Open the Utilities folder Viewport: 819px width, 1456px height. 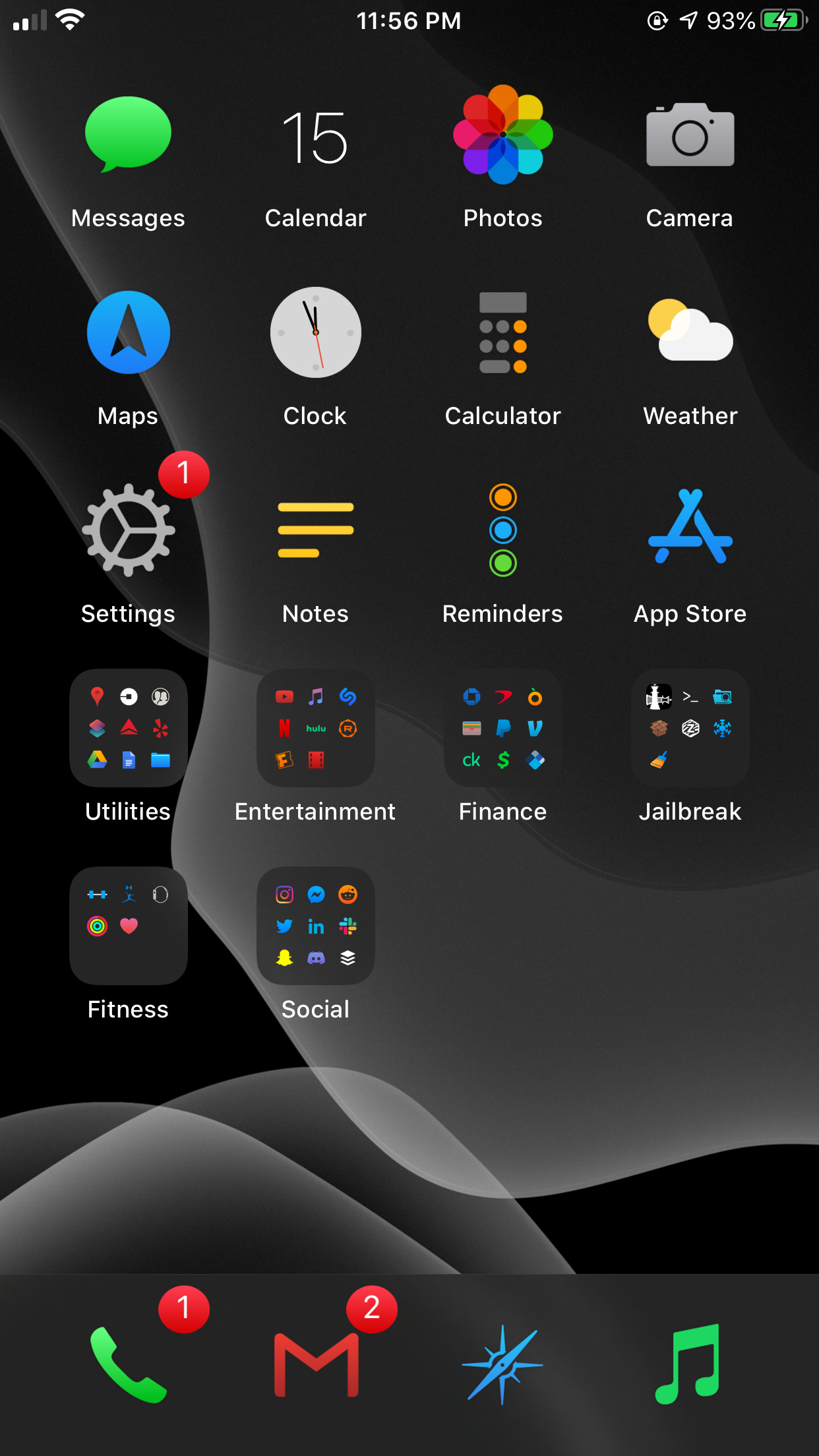(x=129, y=728)
